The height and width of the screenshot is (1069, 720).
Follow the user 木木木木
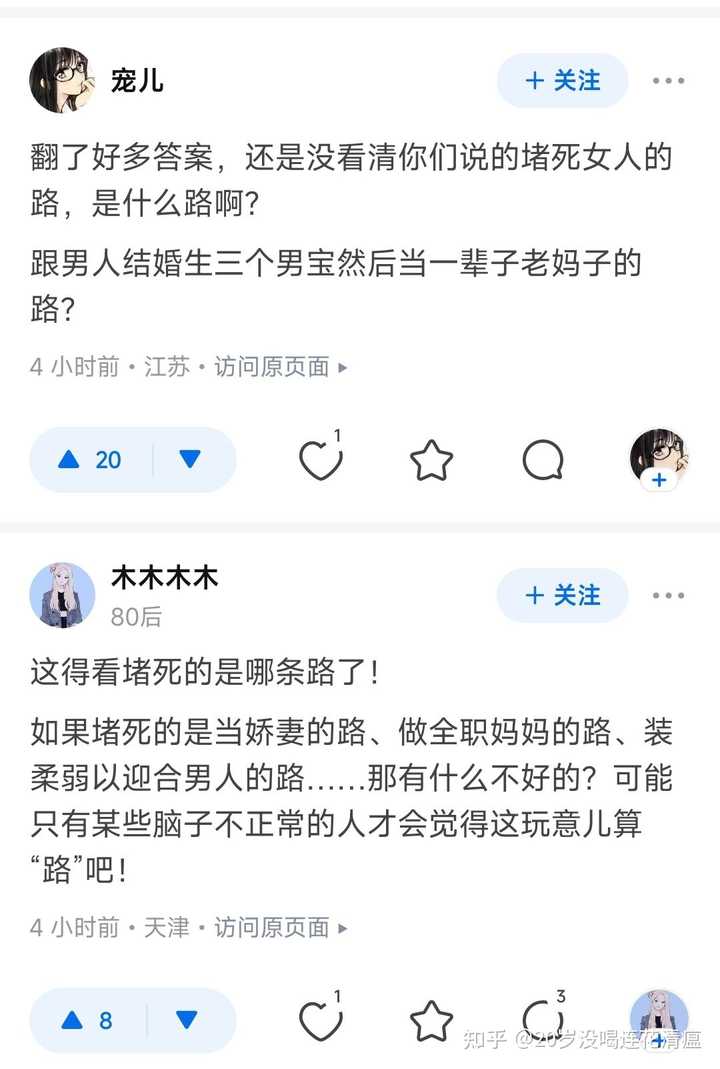(x=562, y=596)
